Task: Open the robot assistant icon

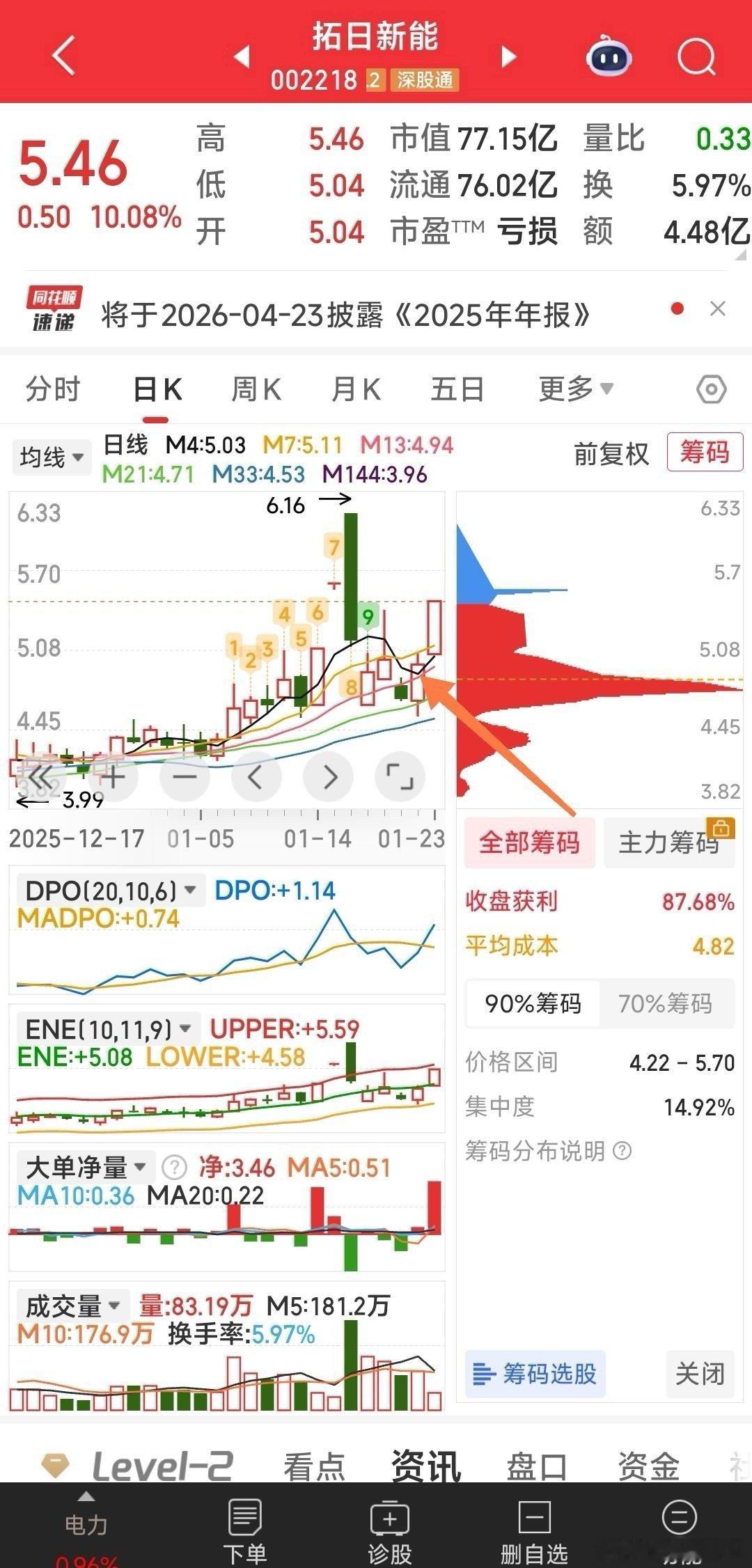Action: (609, 56)
